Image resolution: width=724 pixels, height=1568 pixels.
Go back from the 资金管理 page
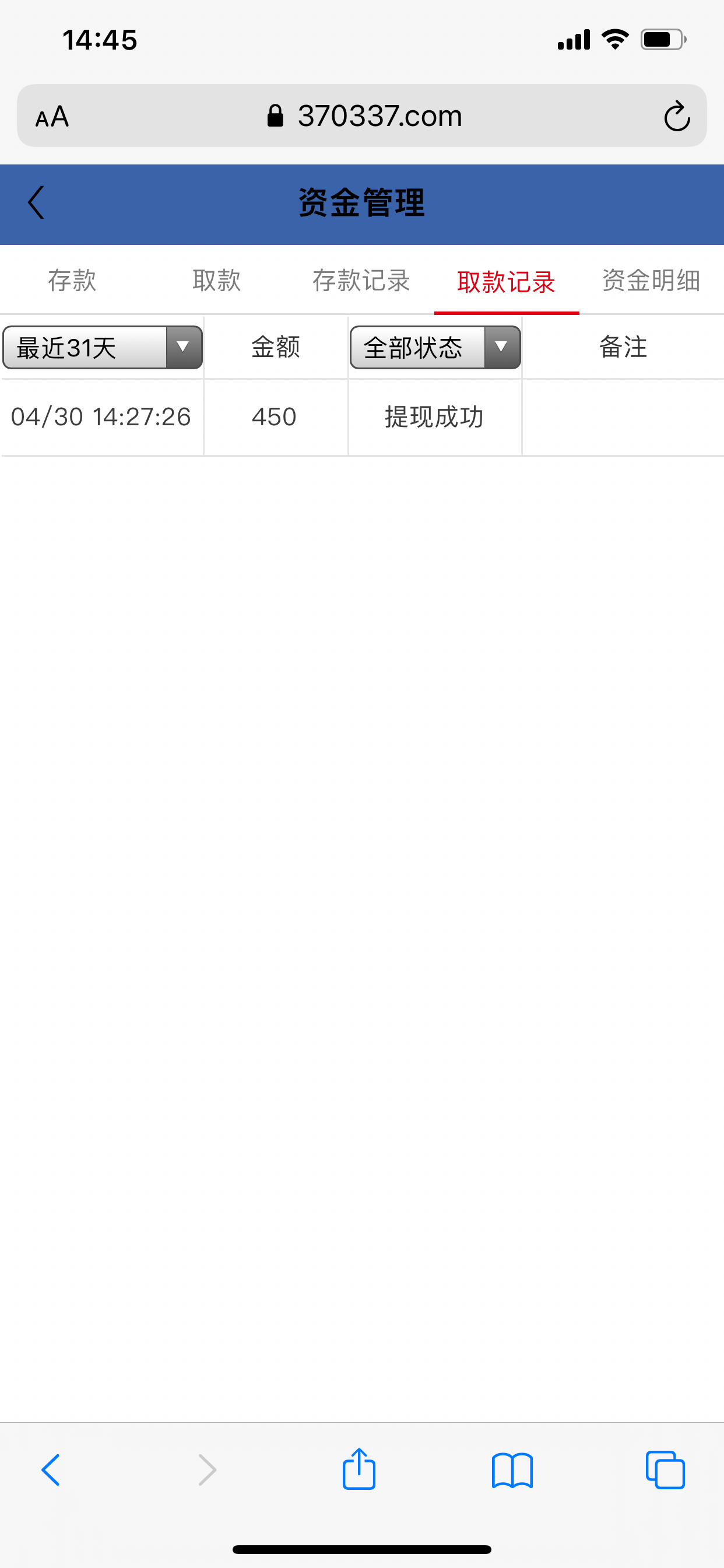click(37, 202)
